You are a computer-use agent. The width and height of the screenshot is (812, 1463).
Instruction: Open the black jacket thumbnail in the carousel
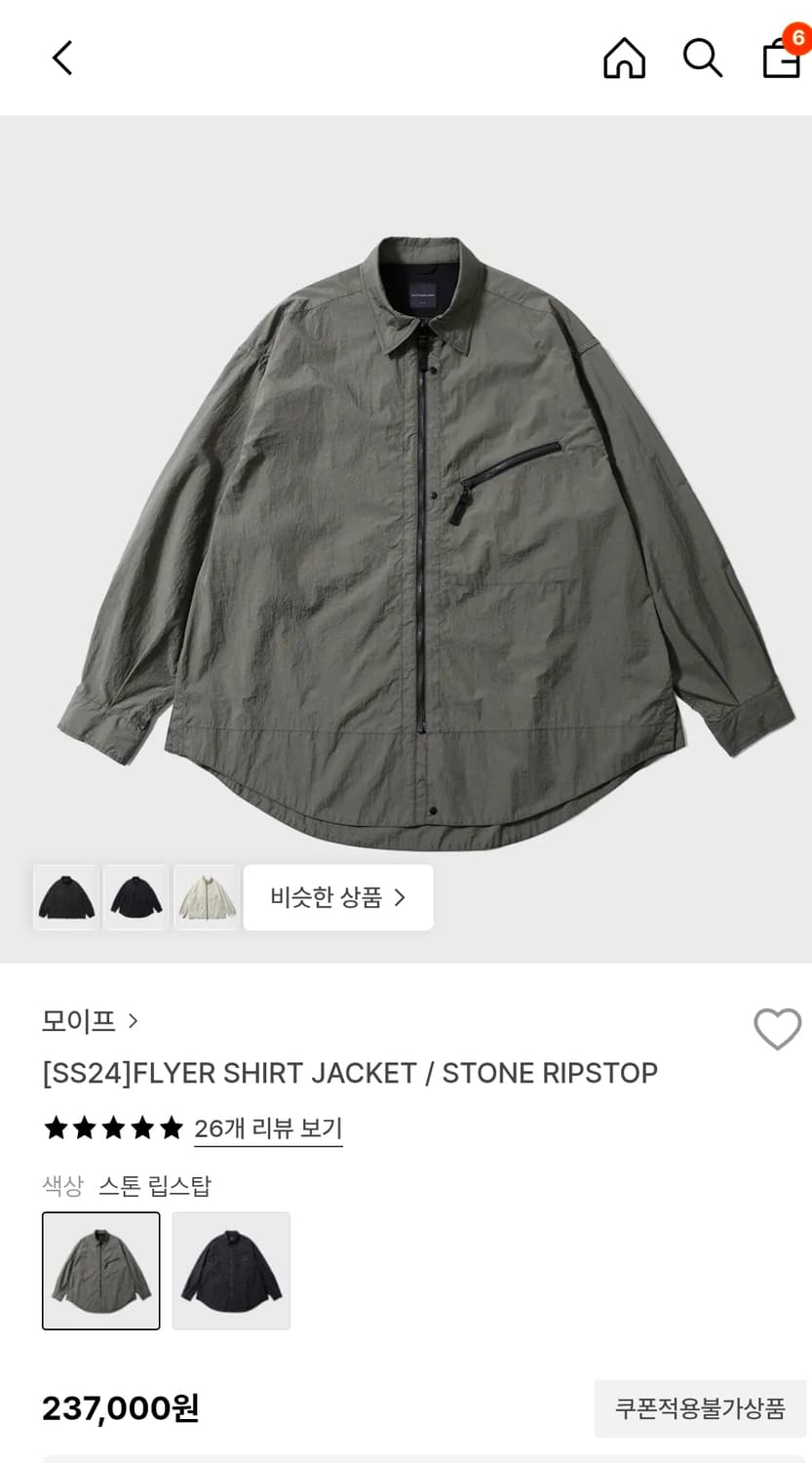(x=64, y=897)
